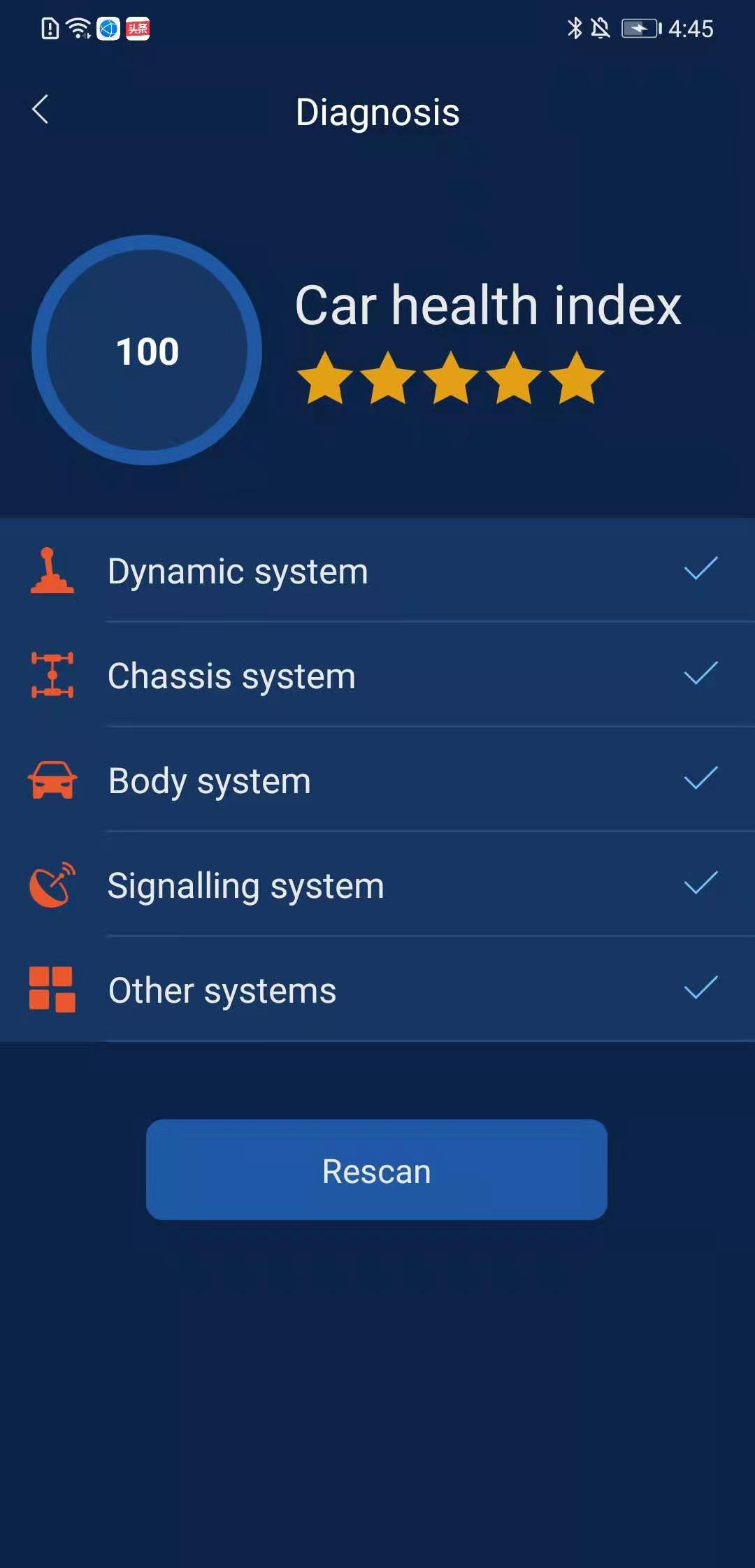Open Dynamic system results
This screenshot has height=1568, width=755.
tap(377, 571)
